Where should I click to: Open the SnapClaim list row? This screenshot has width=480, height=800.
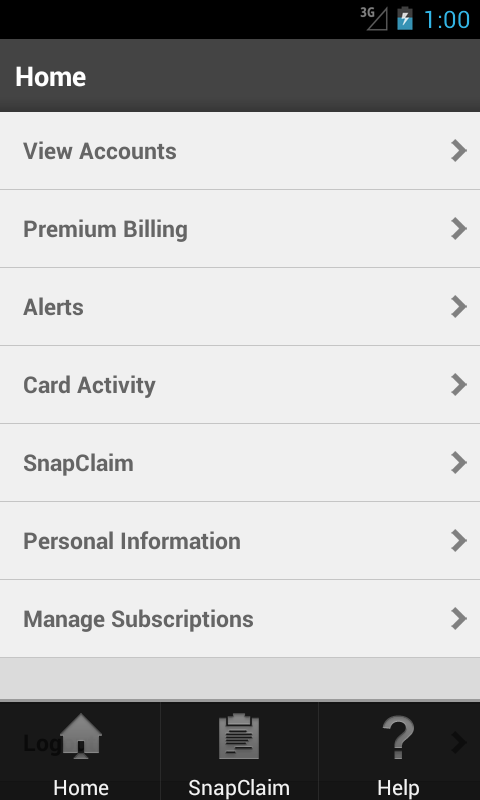(x=240, y=463)
